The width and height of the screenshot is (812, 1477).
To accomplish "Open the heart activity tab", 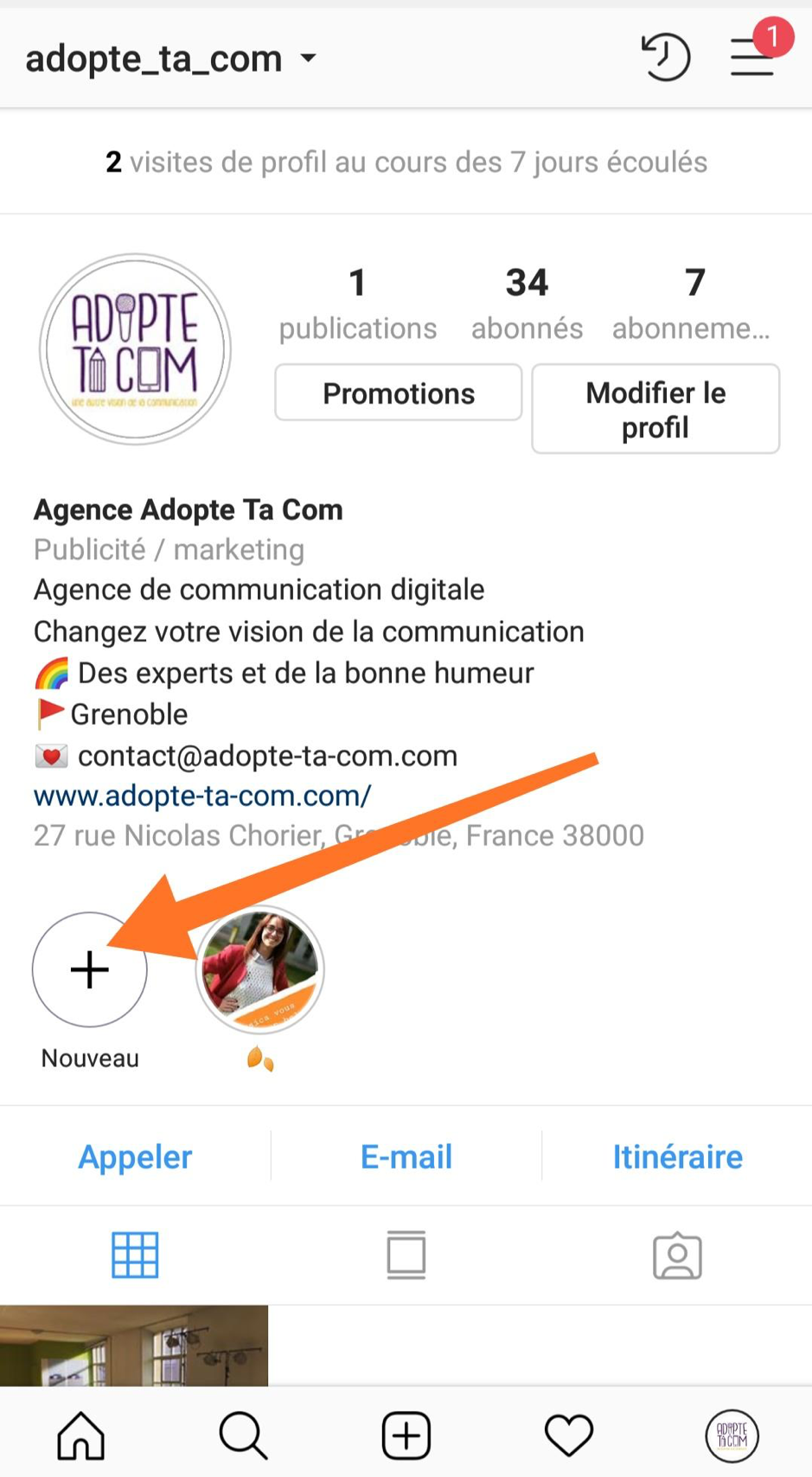I will tap(569, 1435).
